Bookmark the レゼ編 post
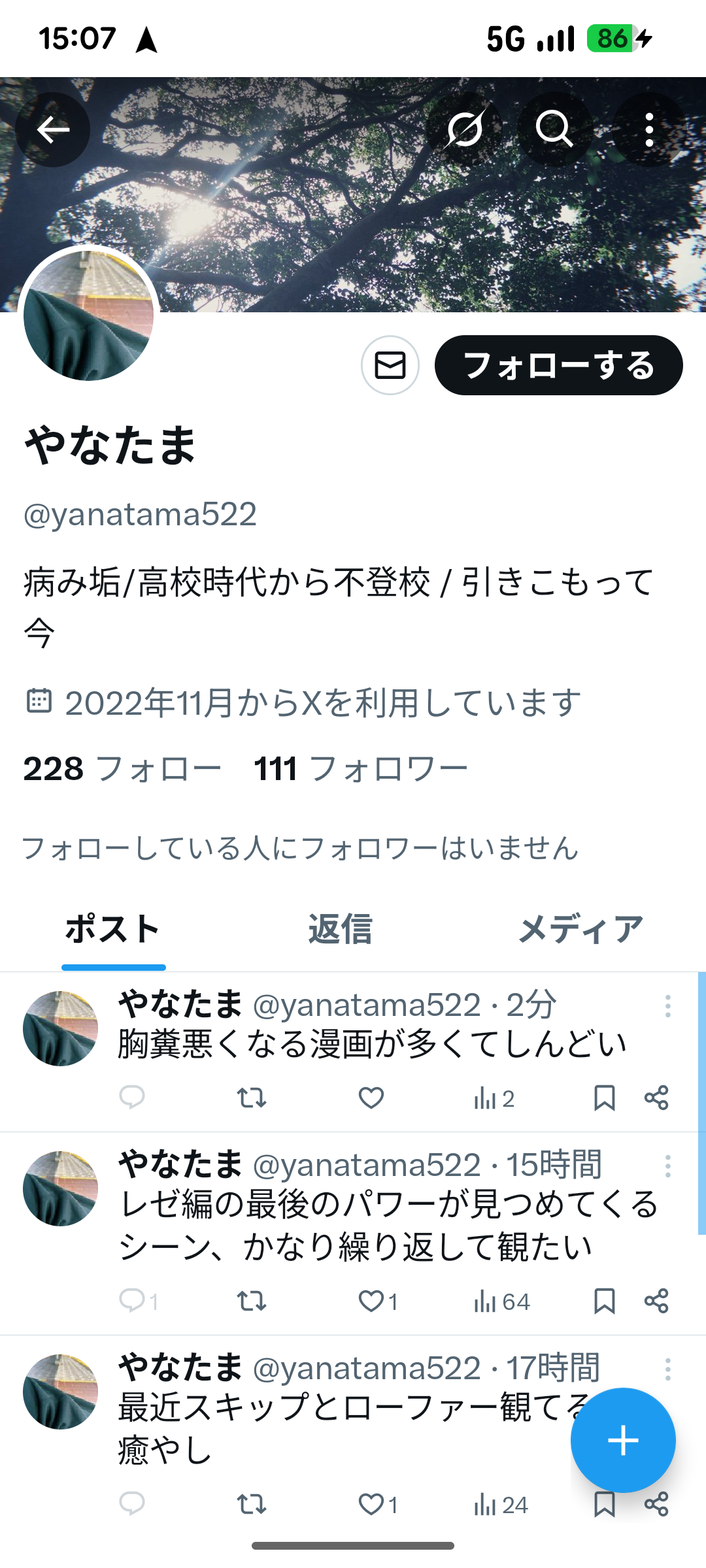 coord(604,1301)
